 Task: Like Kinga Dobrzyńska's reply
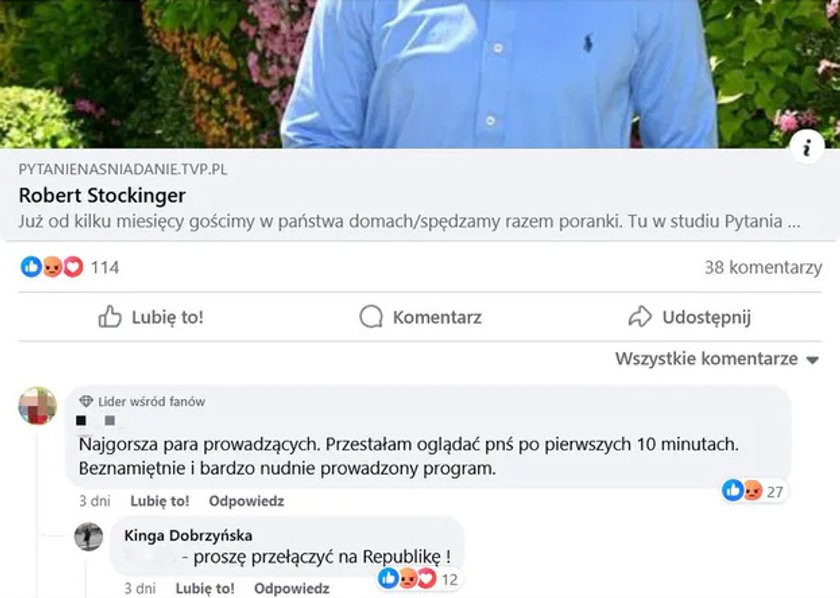pyautogui.click(x=205, y=588)
